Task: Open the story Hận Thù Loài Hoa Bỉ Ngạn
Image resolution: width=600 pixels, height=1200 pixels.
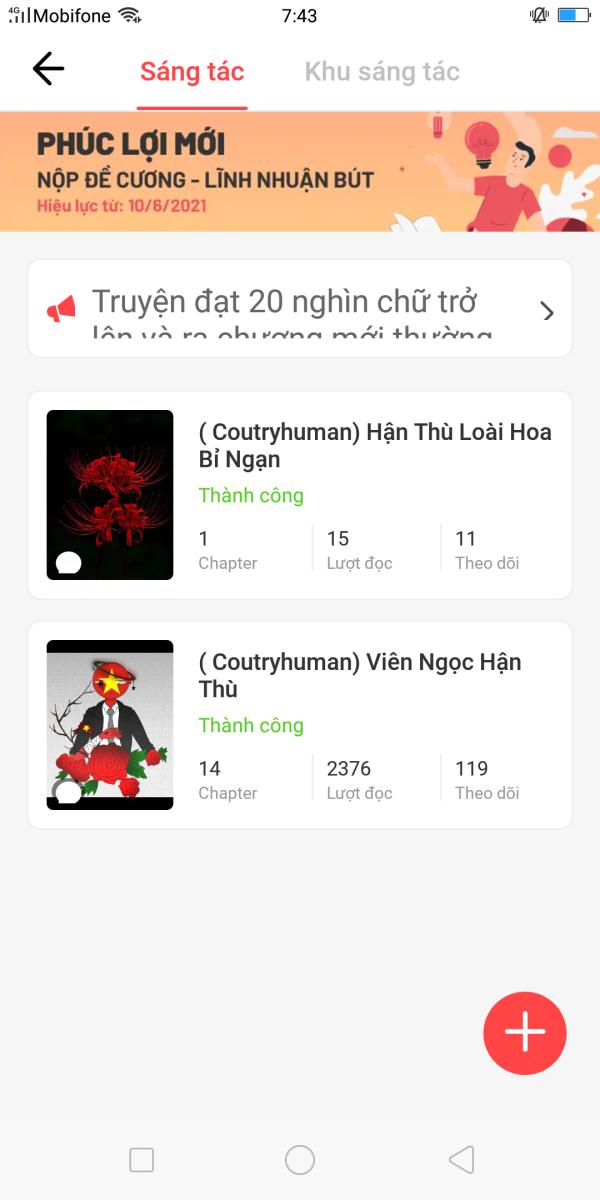Action: [x=300, y=495]
